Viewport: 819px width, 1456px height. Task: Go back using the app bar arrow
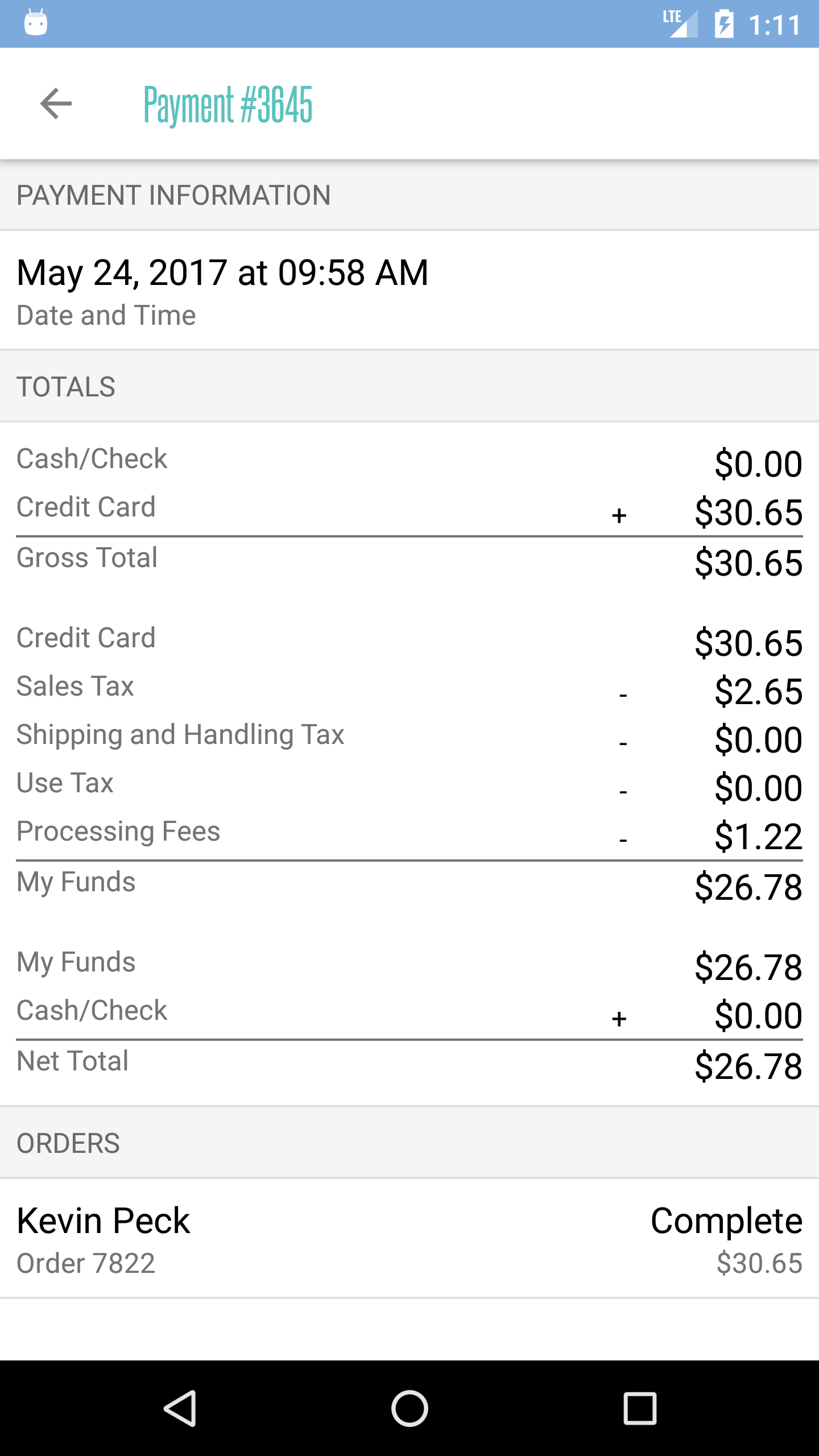tap(56, 104)
